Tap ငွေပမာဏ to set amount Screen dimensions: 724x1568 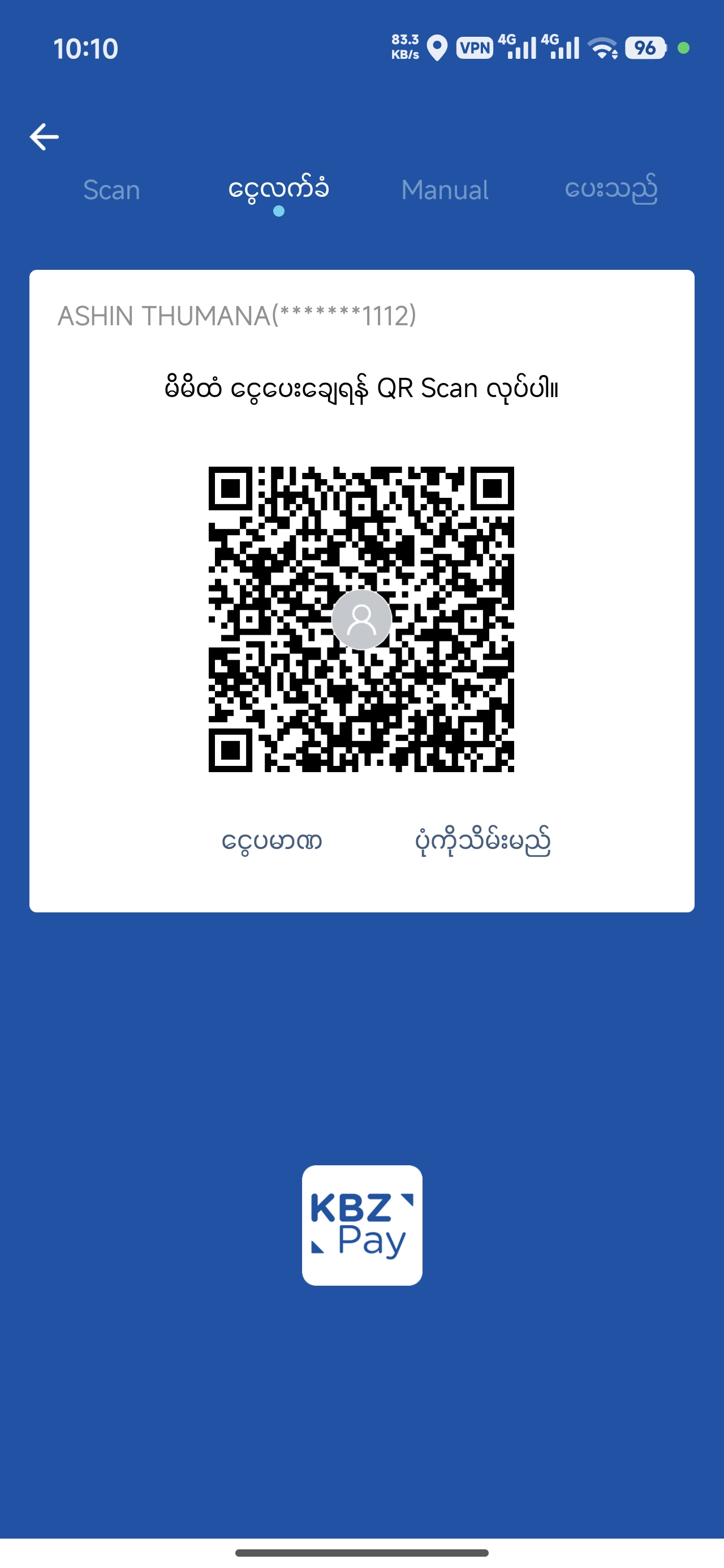(x=271, y=841)
